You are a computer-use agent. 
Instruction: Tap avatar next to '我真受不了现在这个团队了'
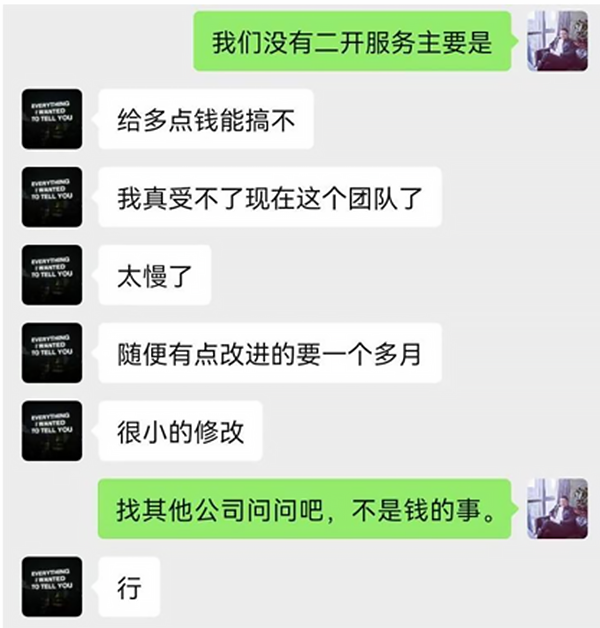coord(52,197)
